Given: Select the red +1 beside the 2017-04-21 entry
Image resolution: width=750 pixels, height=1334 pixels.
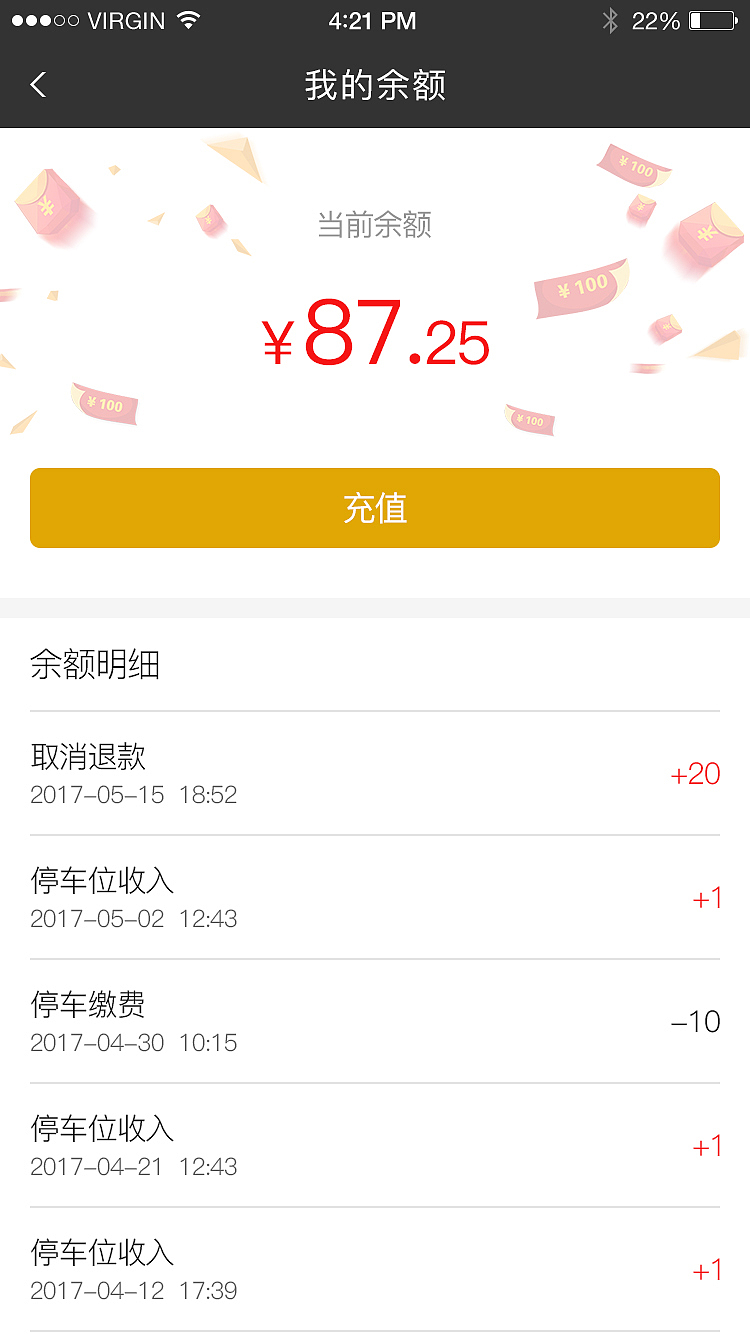Looking at the screenshot, I should 707,1146.
